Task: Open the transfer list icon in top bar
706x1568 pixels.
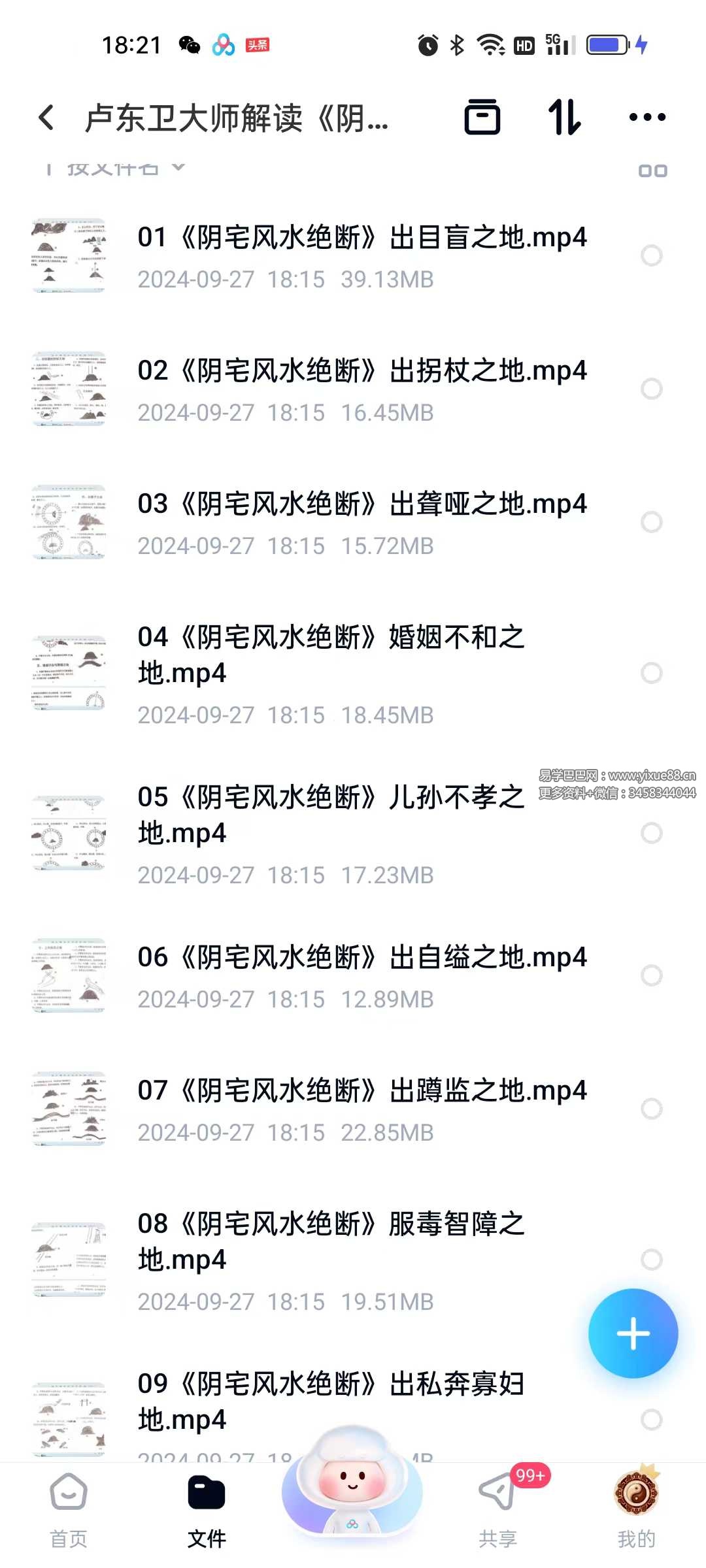Action: (x=484, y=118)
